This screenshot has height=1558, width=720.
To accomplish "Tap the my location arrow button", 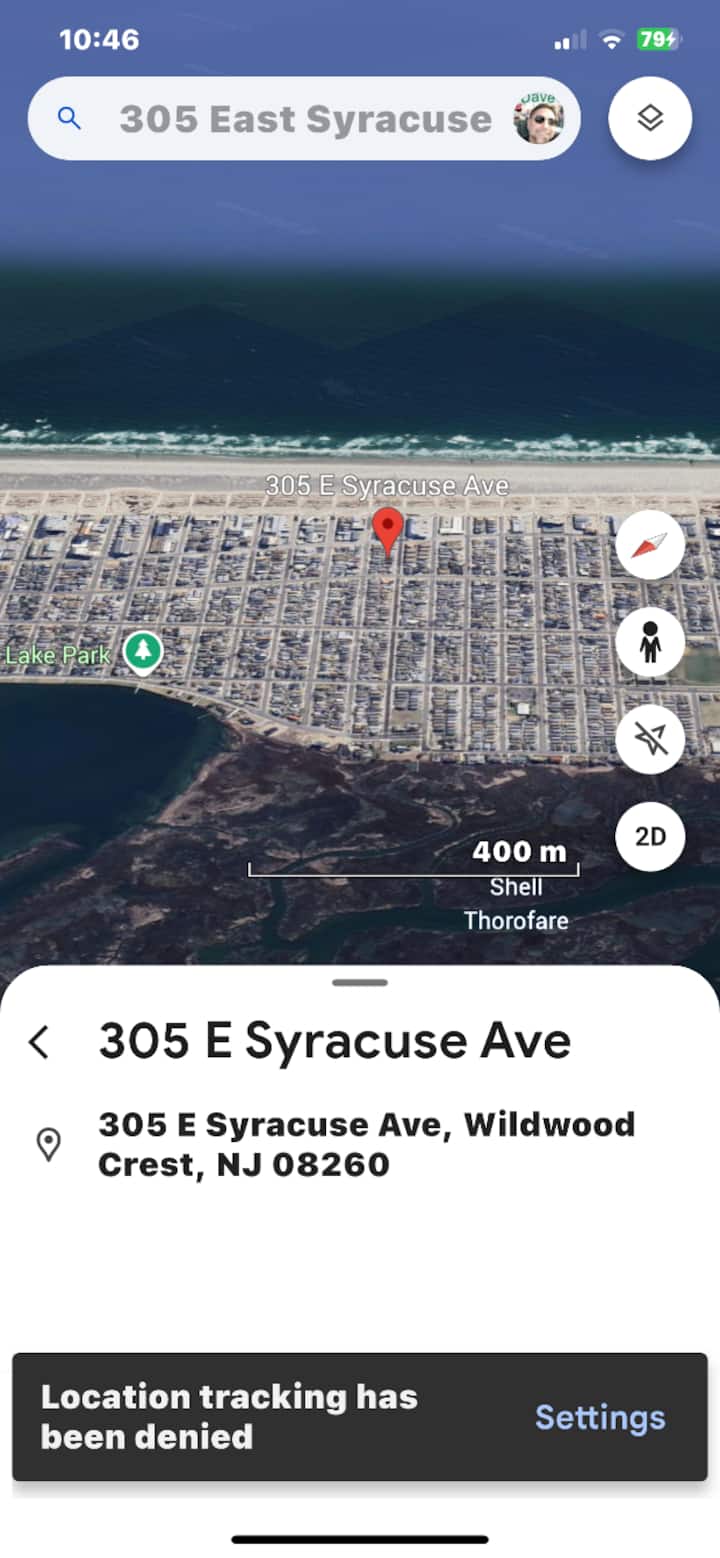I will click(650, 740).
